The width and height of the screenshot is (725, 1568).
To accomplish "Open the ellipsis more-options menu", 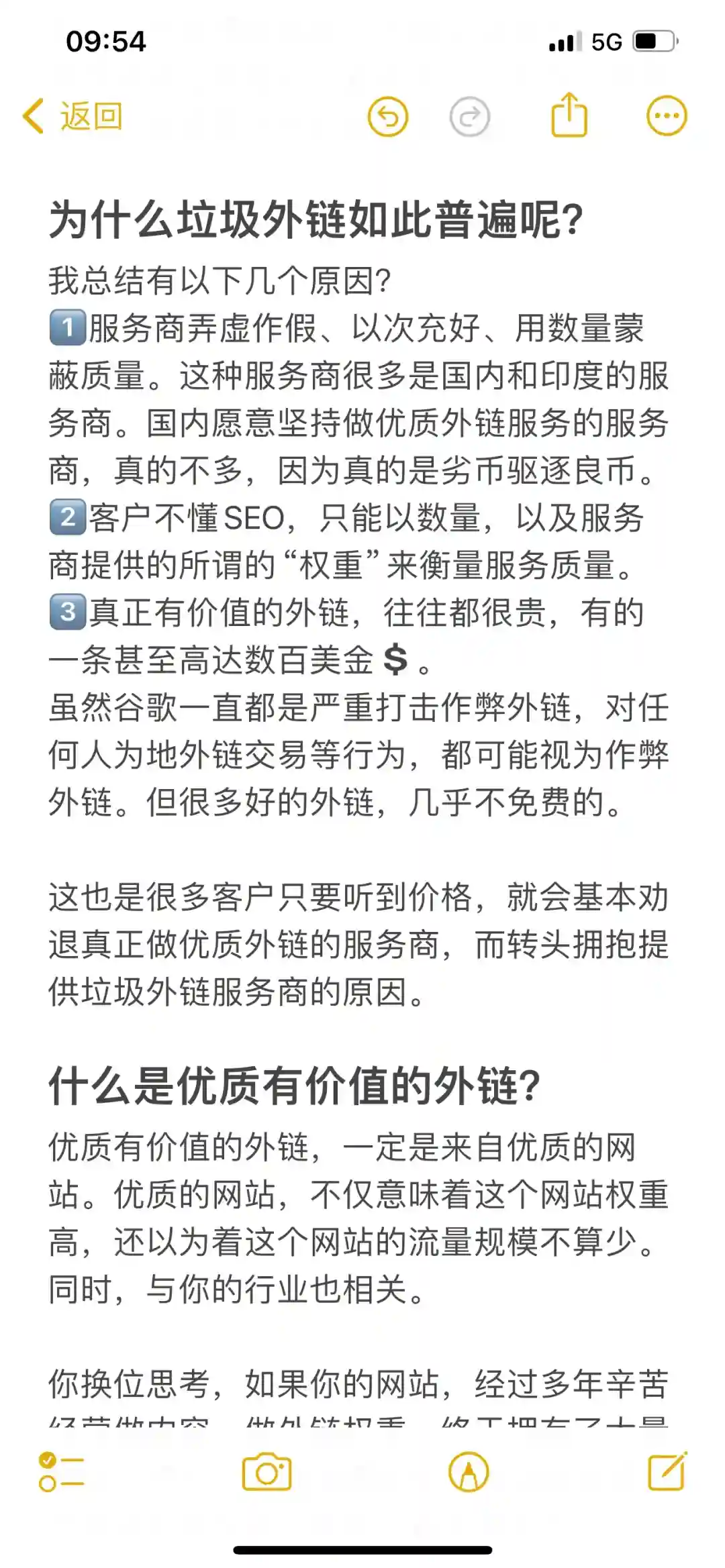I will [664, 115].
